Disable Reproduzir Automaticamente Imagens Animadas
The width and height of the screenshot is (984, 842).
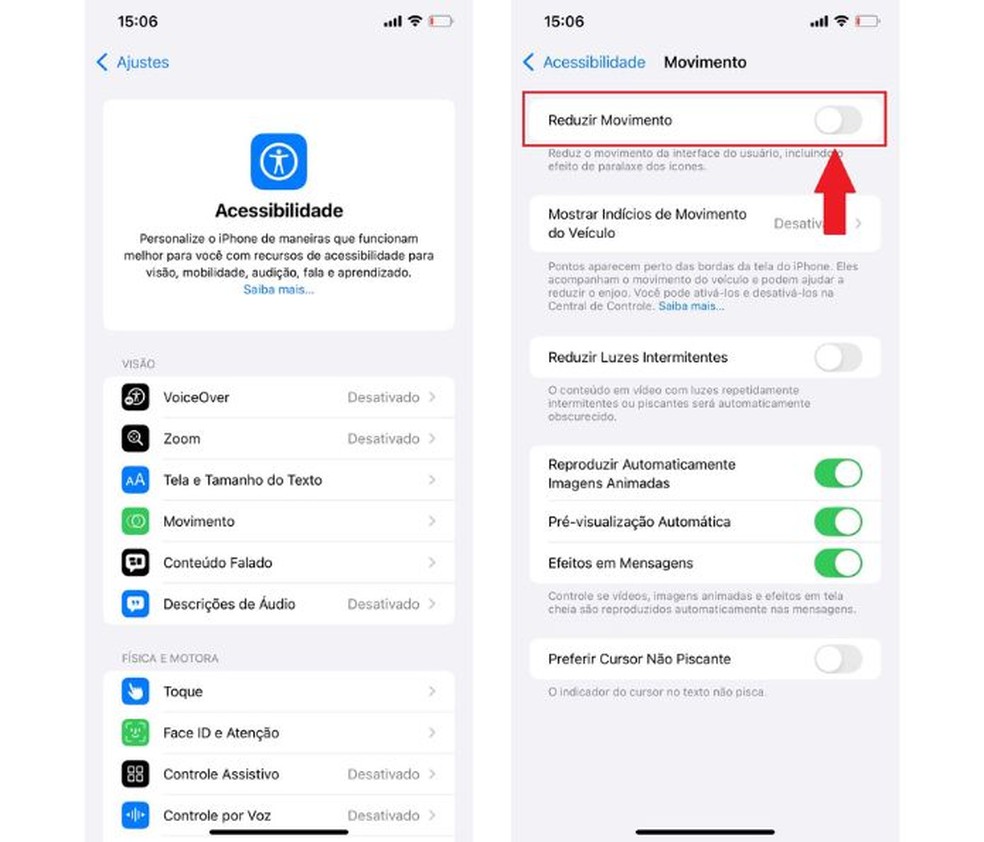(837, 473)
